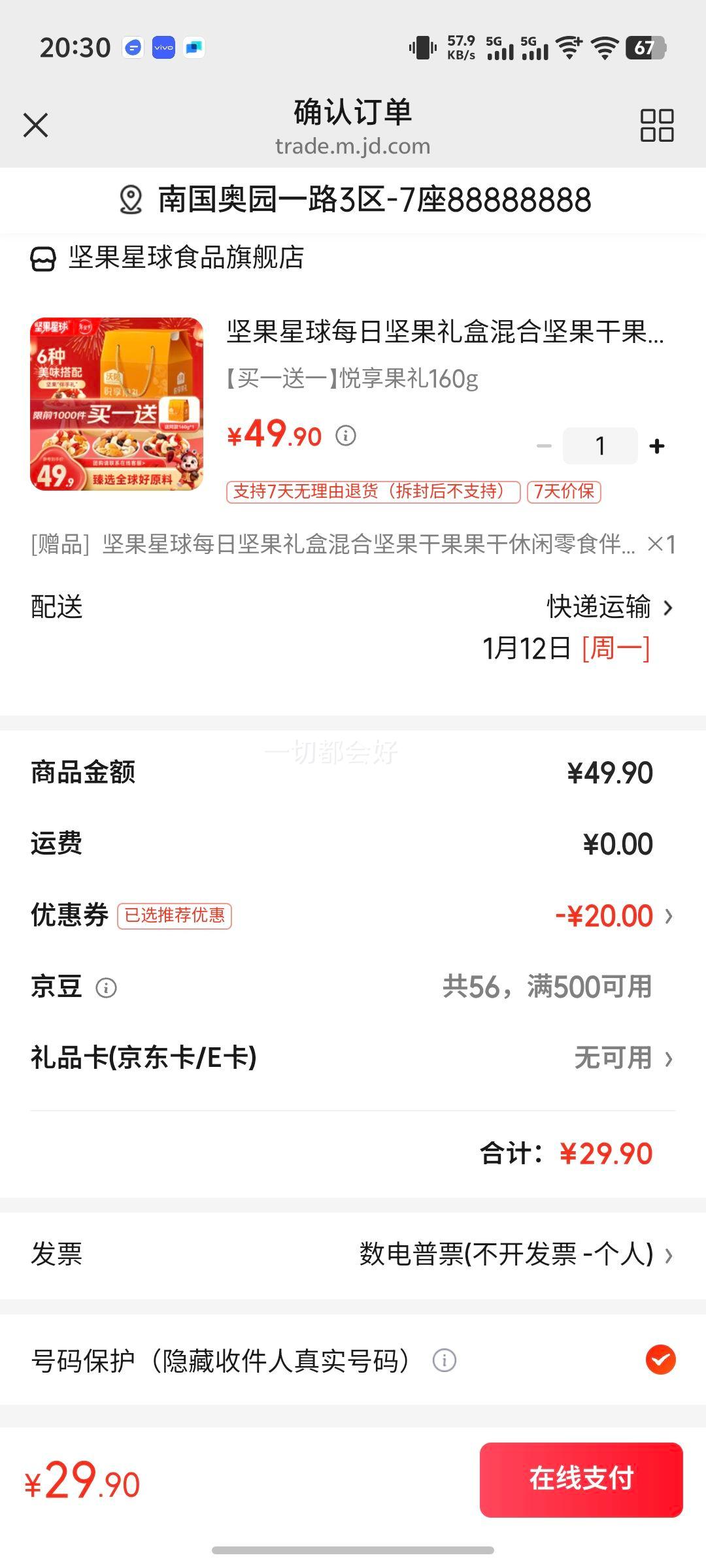Open the 礼品卡(京东卡/E卡) row
706x1568 pixels.
pyautogui.click(x=353, y=1058)
